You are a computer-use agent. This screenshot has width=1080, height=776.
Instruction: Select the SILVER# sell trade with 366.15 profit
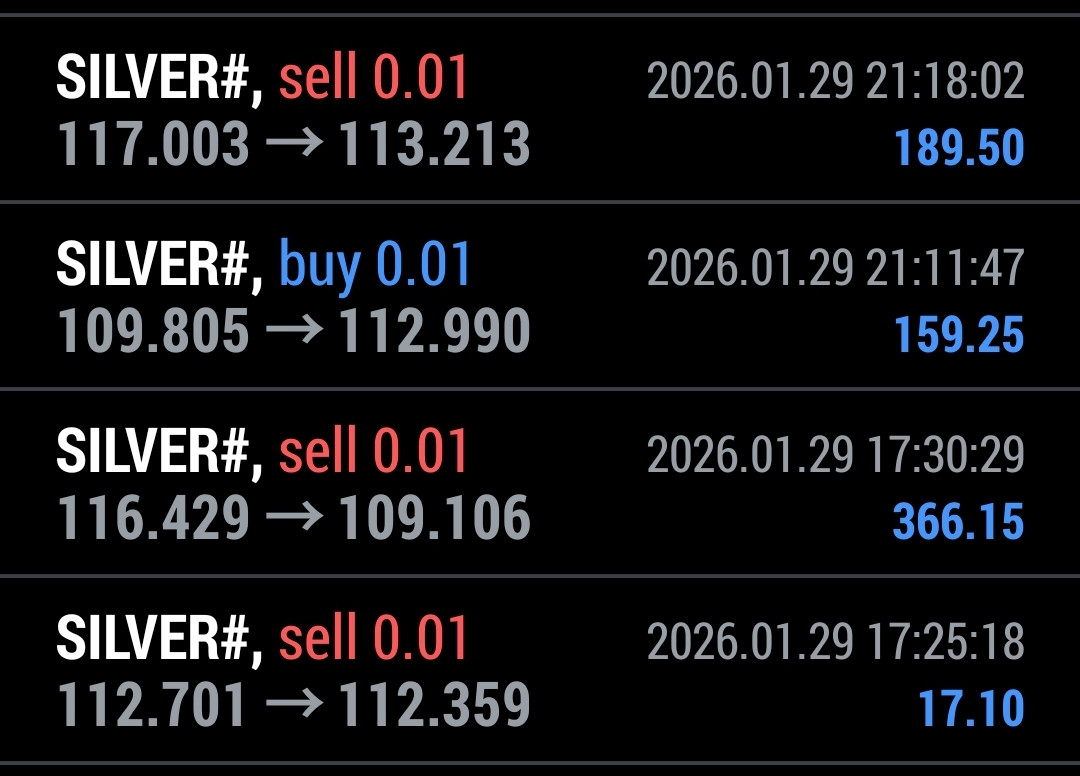(540, 484)
